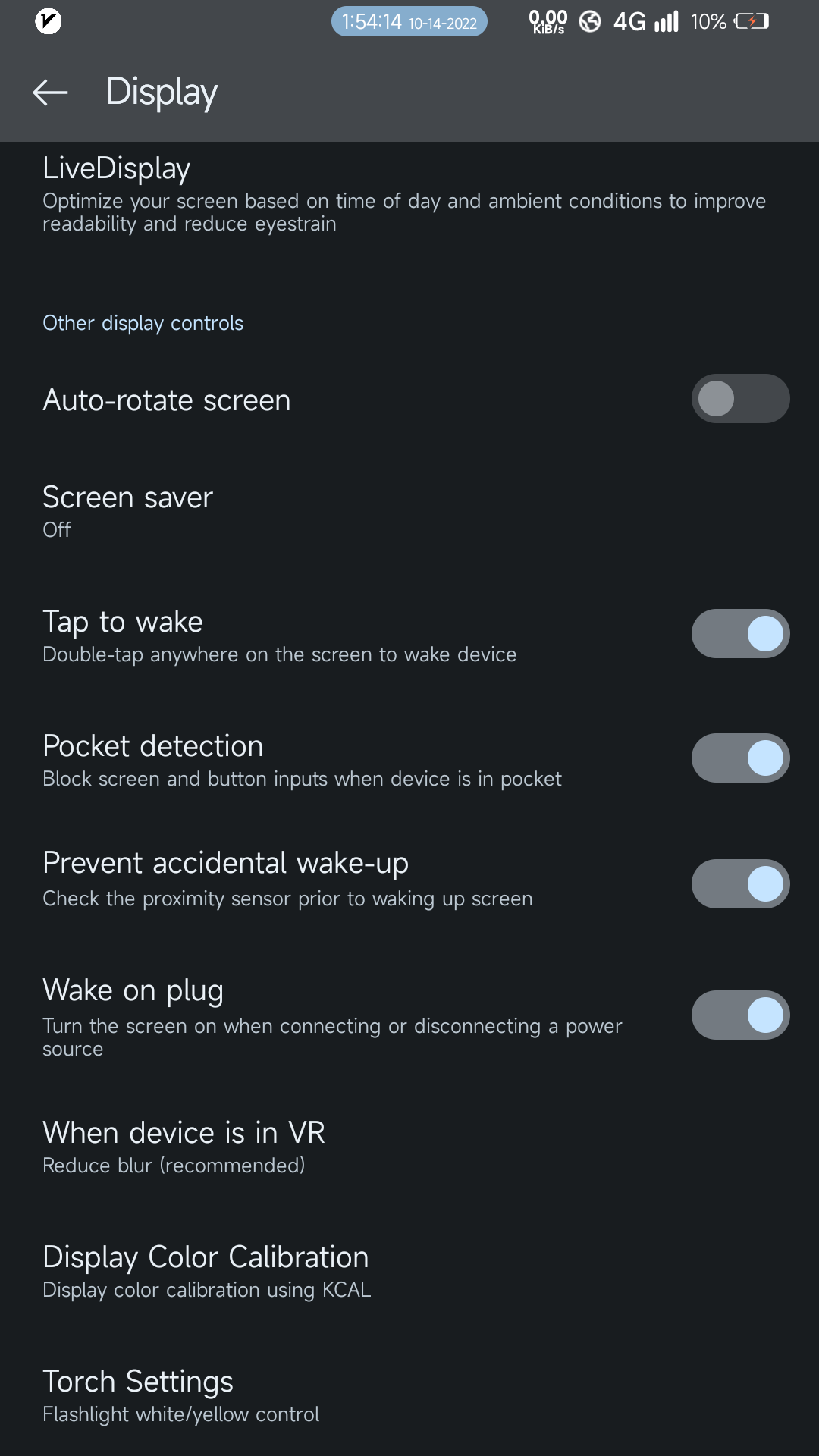Screen dimensions: 819x1456
Task: Open When device is in VR
Action: tap(409, 1147)
